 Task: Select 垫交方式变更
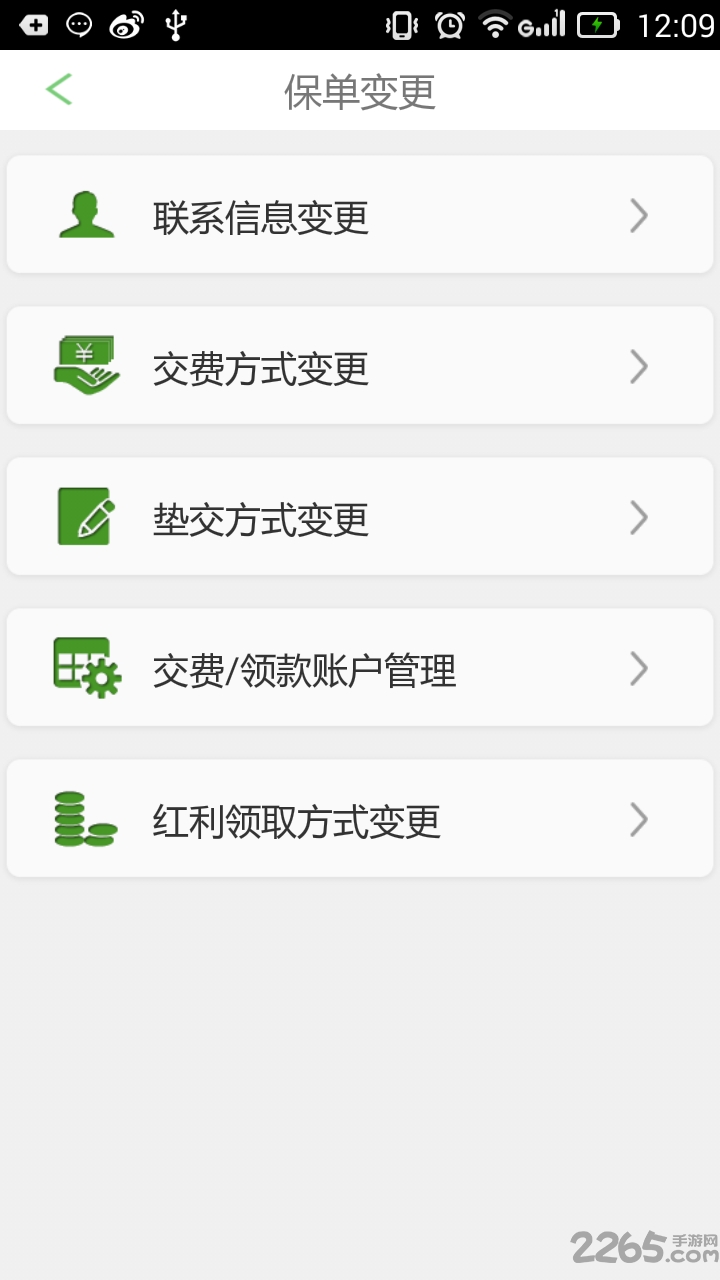pos(360,518)
